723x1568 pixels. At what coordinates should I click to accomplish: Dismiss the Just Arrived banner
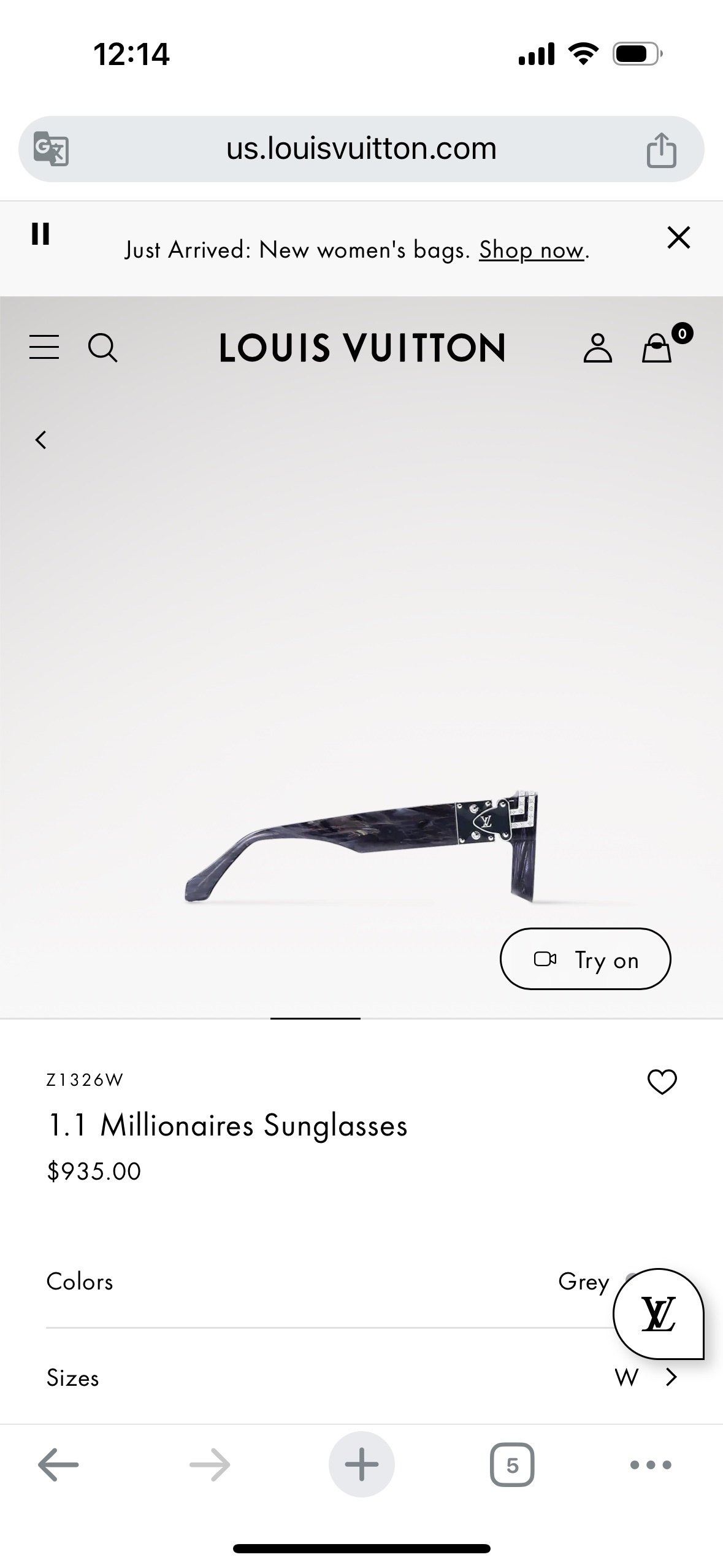click(678, 237)
